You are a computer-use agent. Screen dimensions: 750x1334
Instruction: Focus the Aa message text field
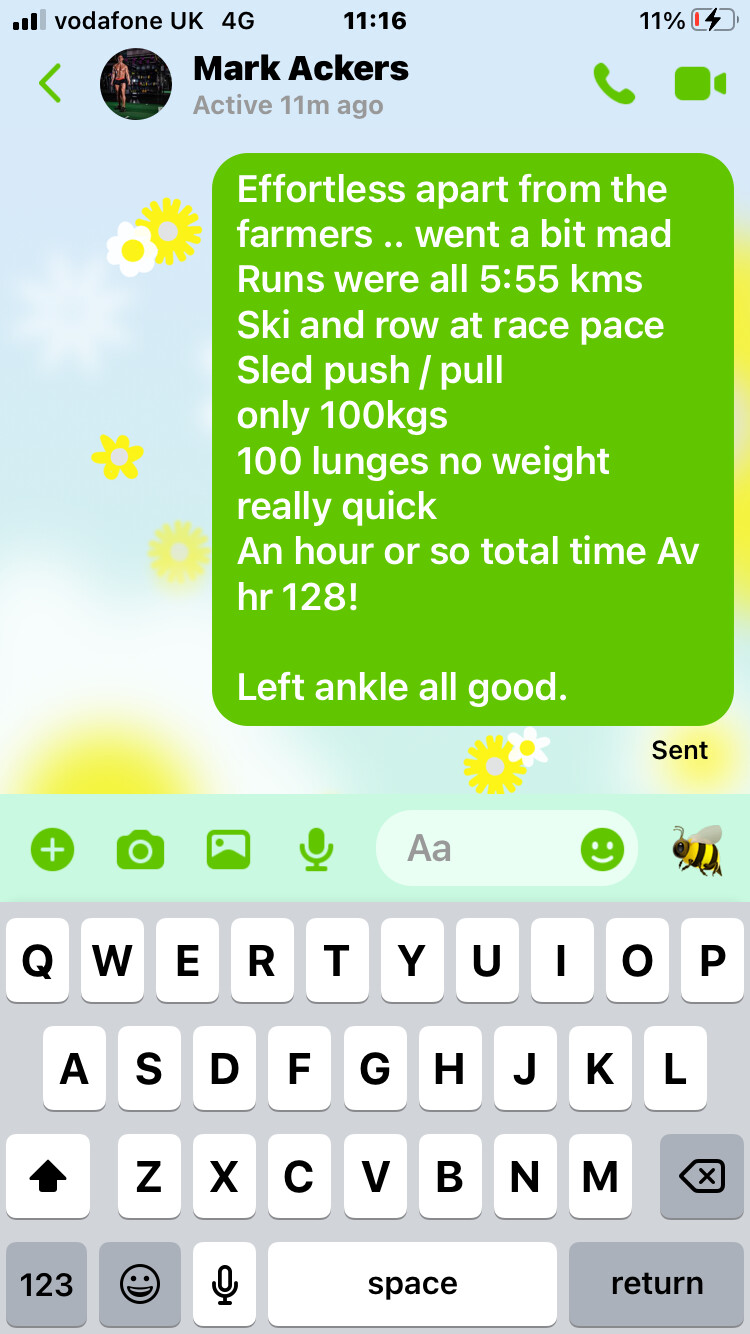pyautogui.click(x=480, y=849)
